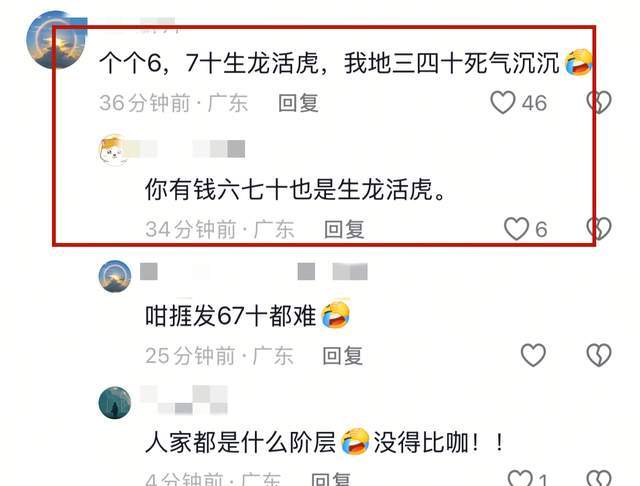Dislike the comment posted 25分钟前
640x486 pixels.
(x=598, y=355)
